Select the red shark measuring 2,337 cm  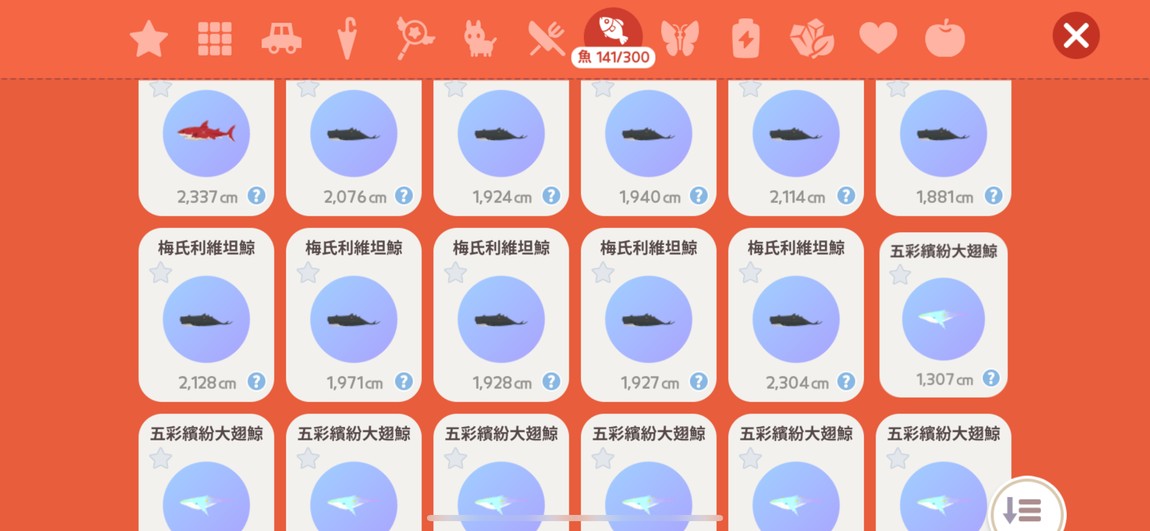(x=206, y=133)
